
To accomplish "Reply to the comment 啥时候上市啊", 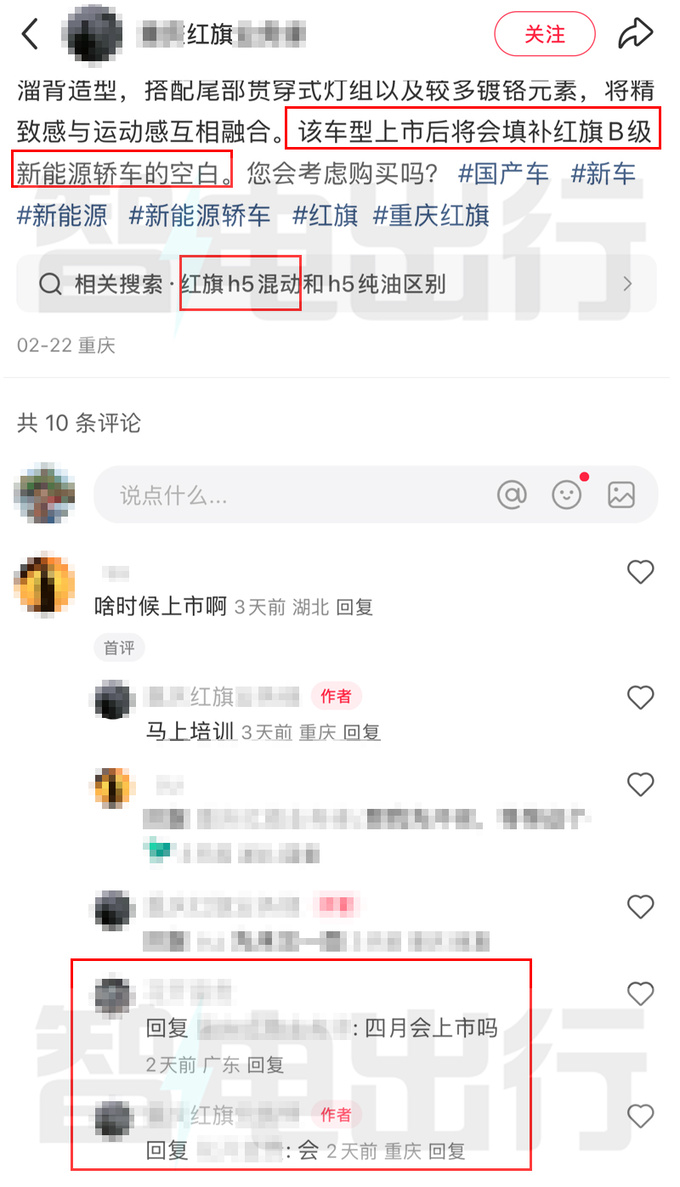I will click(x=354, y=607).
